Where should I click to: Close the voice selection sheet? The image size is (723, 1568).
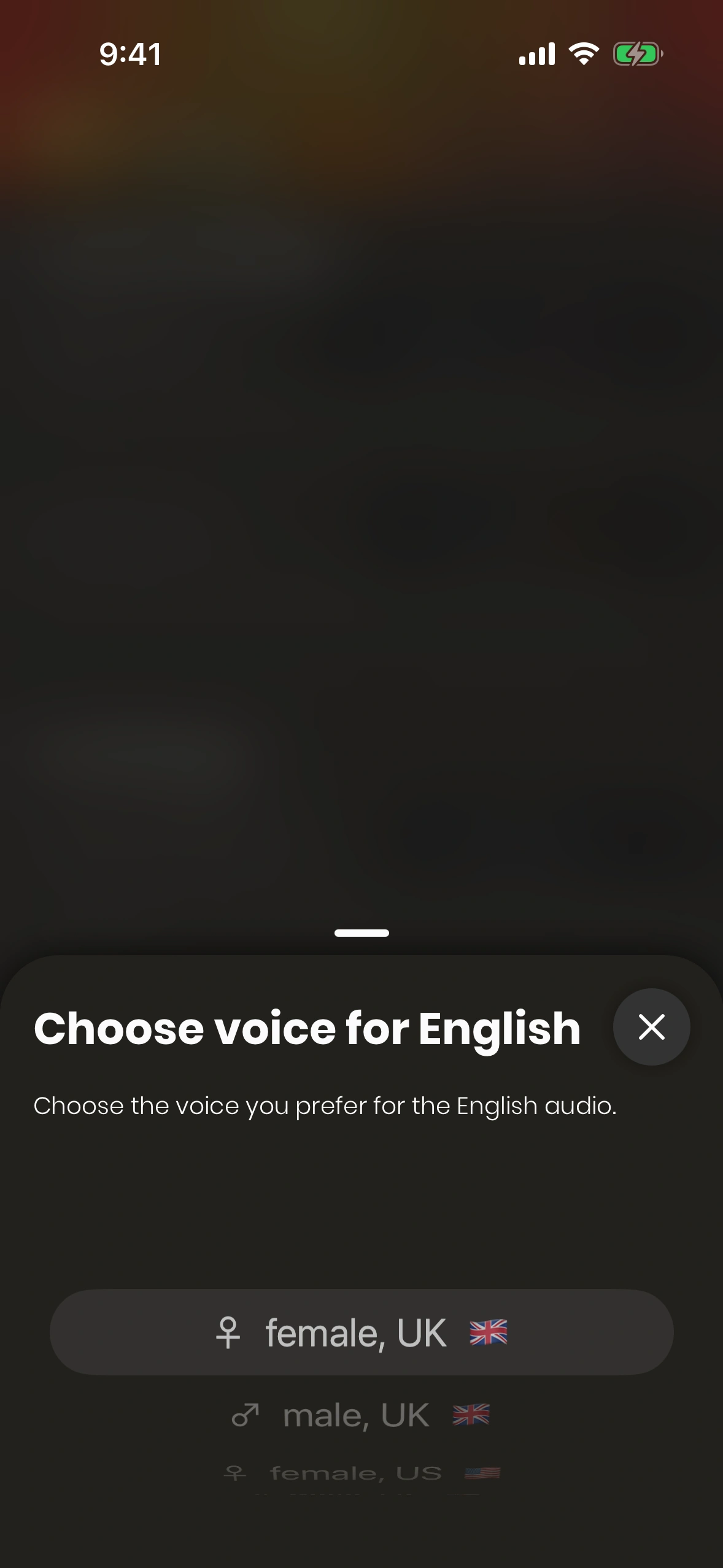click(x=651, y=1027)
